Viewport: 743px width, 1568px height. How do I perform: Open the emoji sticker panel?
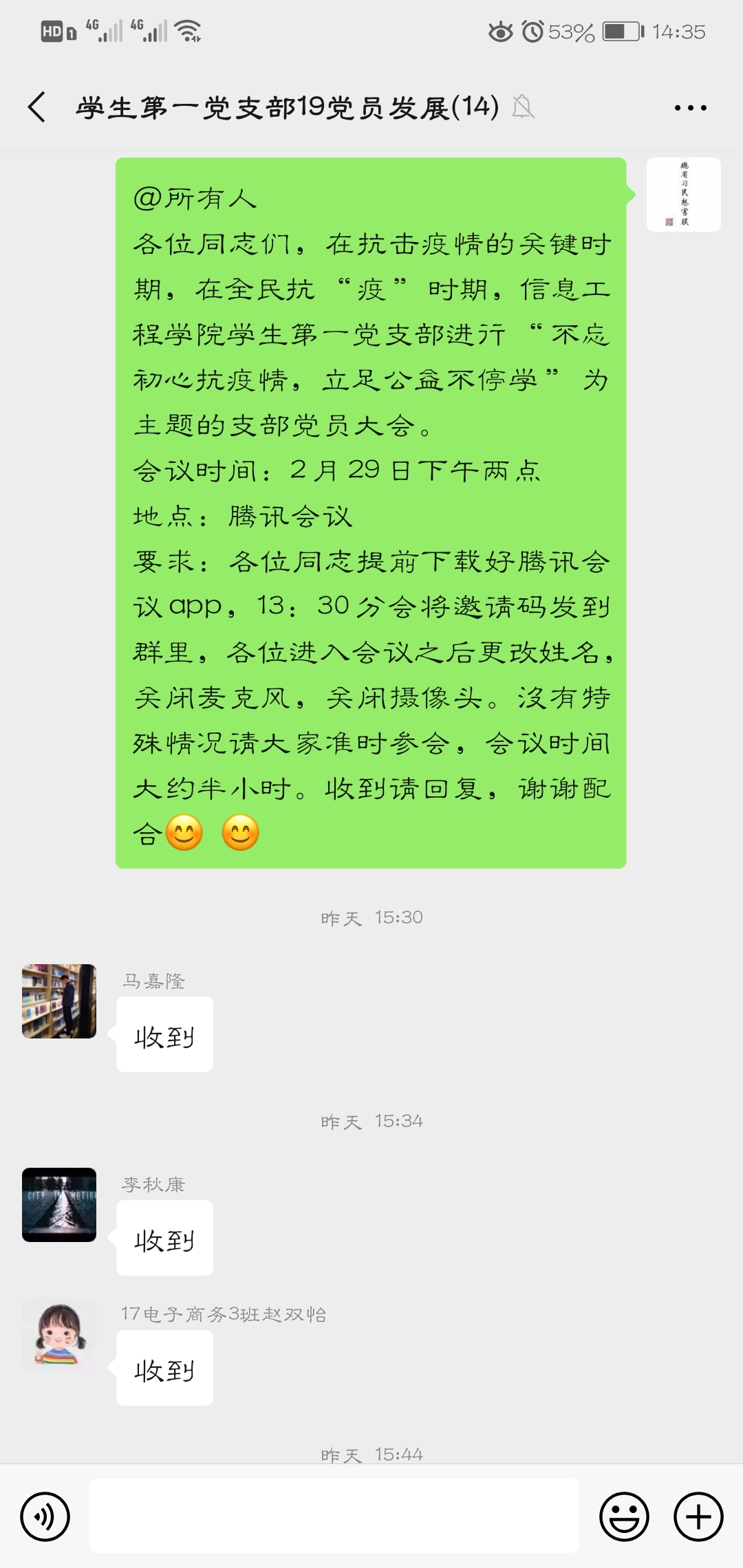(624, 1516)
